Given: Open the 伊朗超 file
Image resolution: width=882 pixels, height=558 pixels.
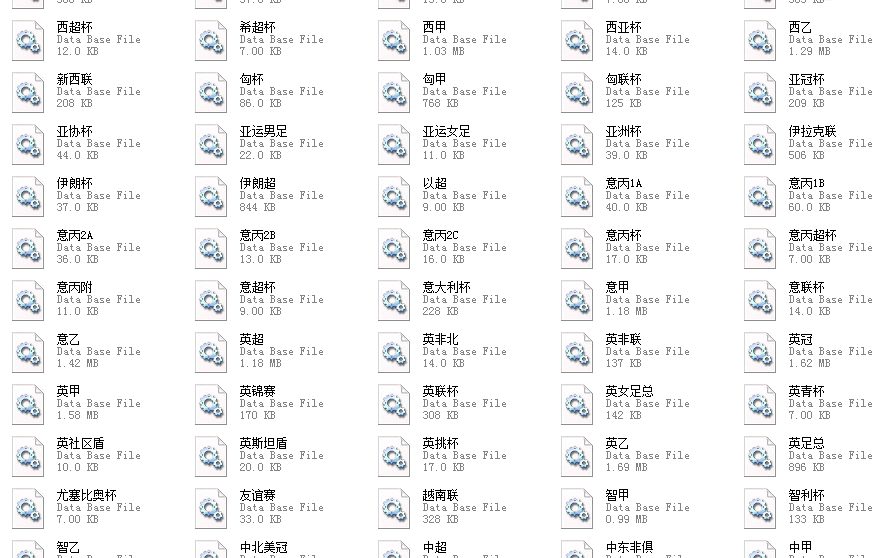Looking at the screenshot, I should click(211, 196).
